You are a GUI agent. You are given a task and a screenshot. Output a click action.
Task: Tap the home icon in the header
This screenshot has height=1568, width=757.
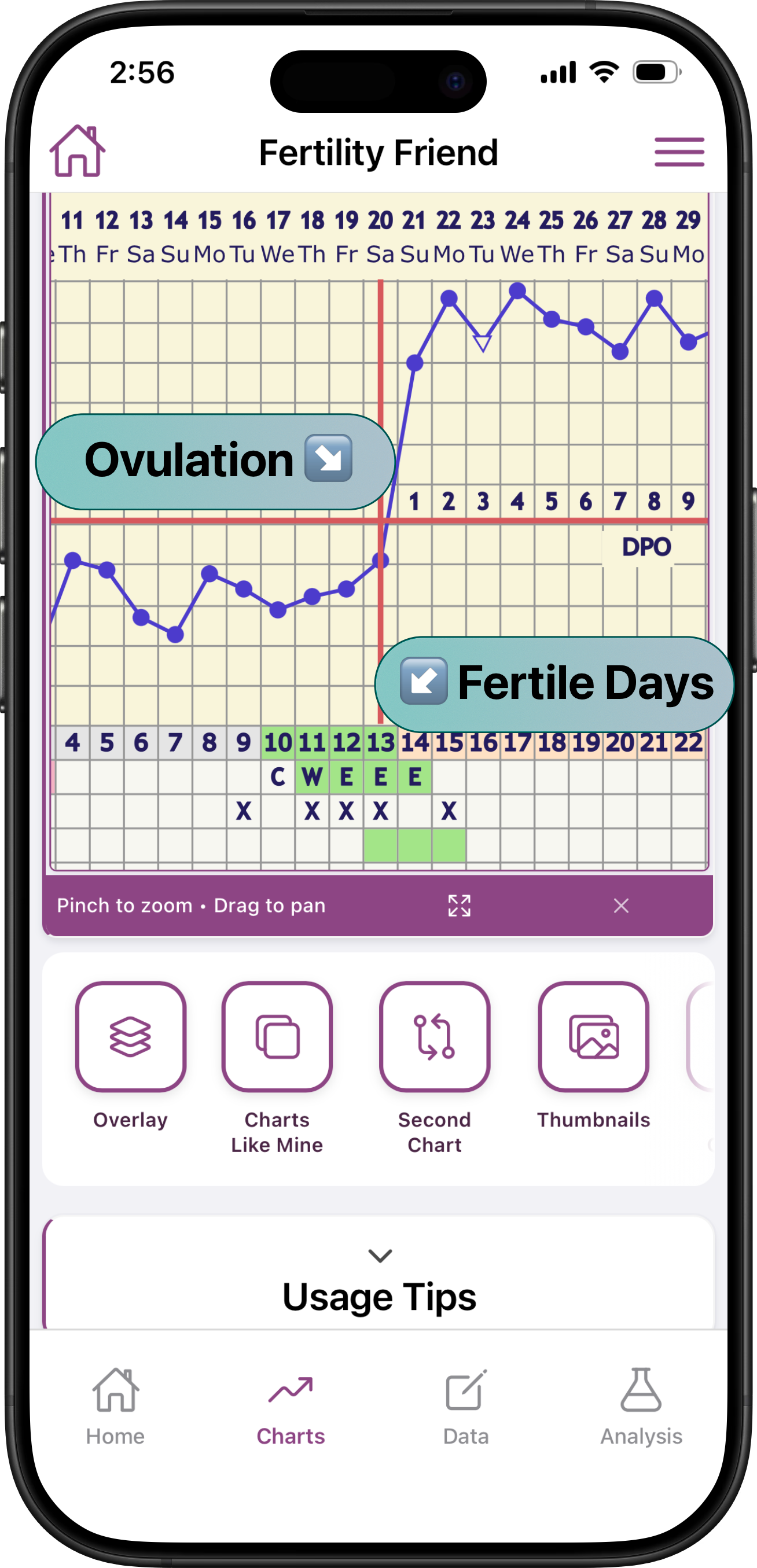point(78,152)
